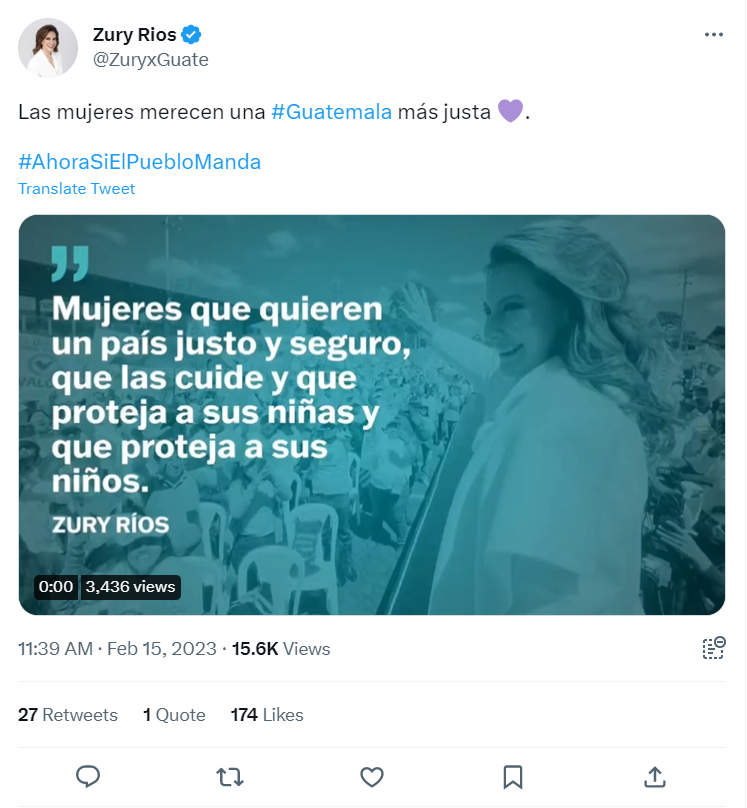The width and height of the screenshot is (747, 808).
Task: View the 174 Likes list
Action: tap(267, 715)
